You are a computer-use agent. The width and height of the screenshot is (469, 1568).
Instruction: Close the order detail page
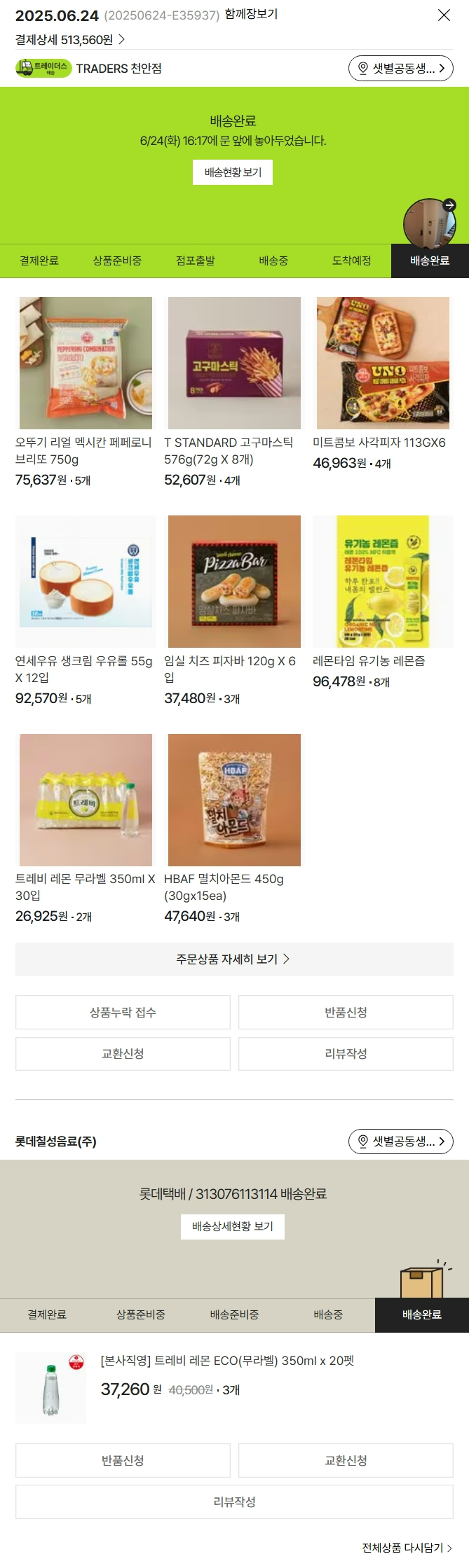coord(444,15)
